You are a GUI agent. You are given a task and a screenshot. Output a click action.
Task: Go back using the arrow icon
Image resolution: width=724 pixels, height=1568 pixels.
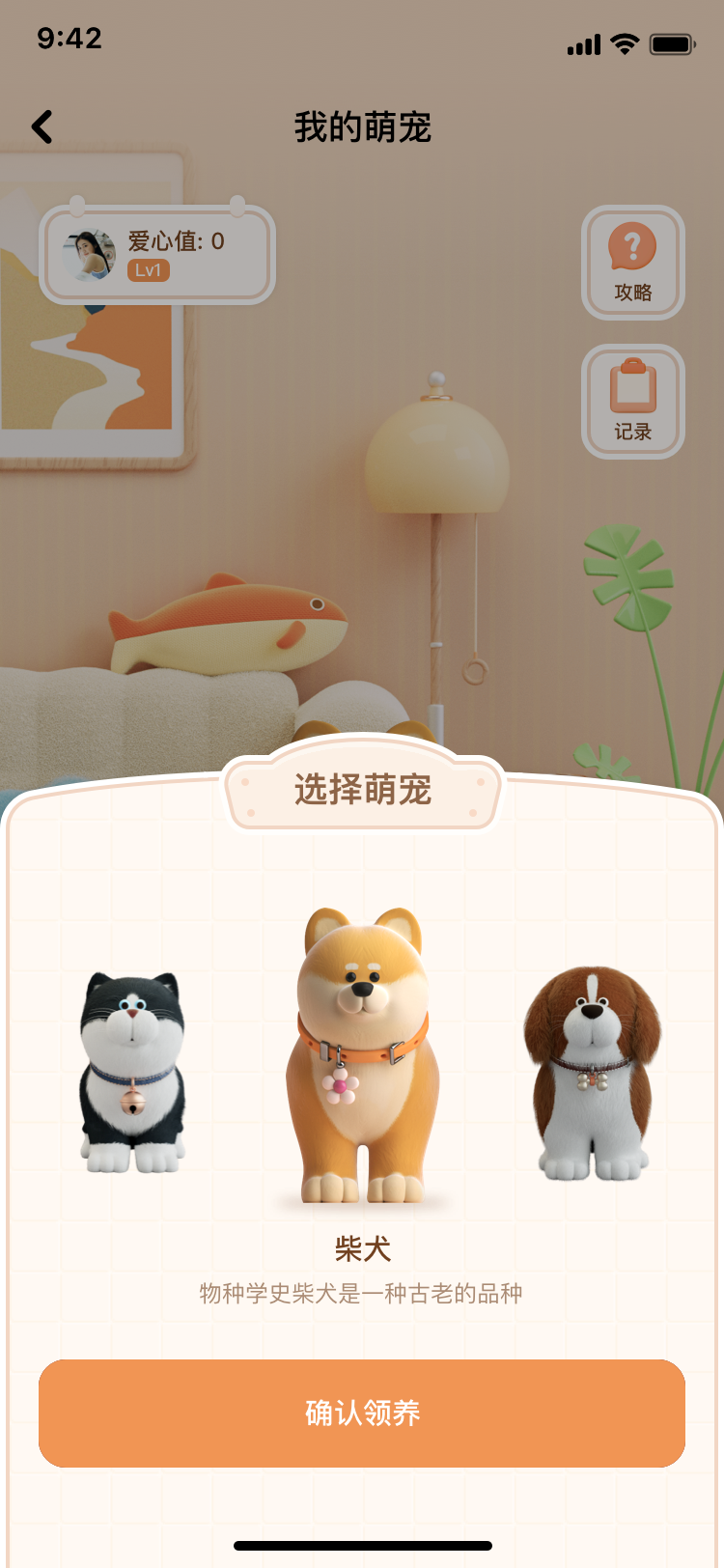pos(42,126)
